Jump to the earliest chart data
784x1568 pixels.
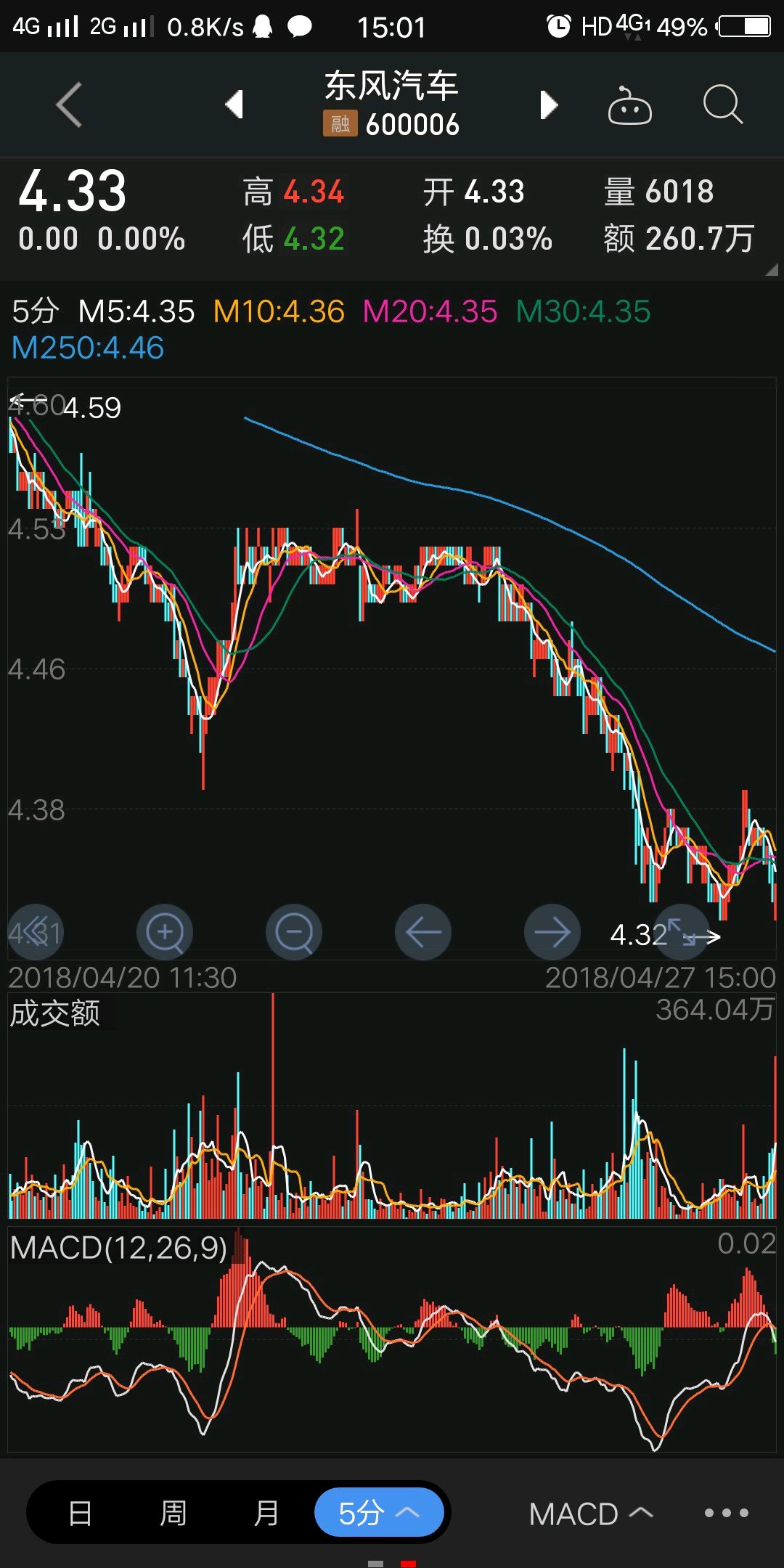[36, 932]
